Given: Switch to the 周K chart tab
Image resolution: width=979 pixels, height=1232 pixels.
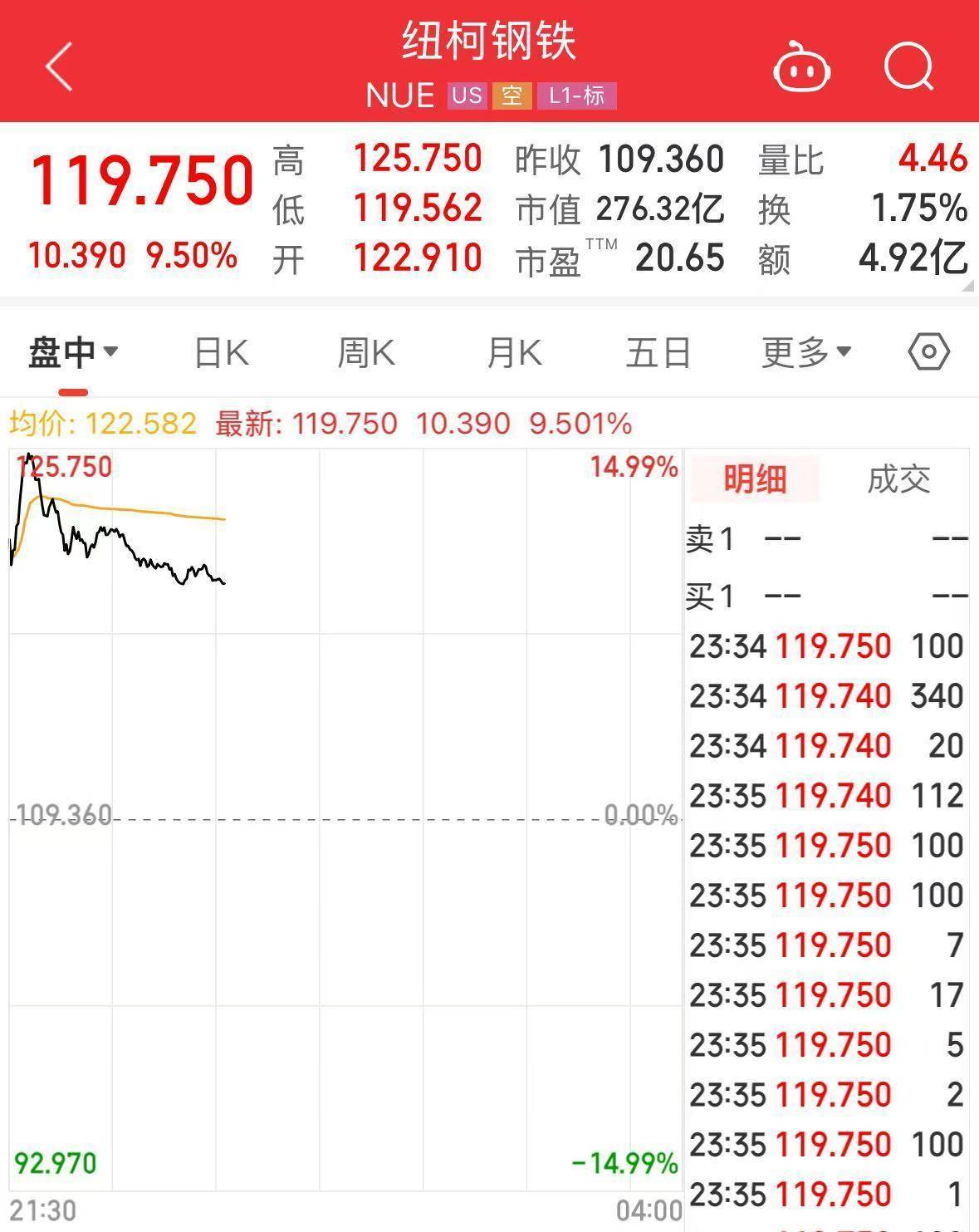Looking at the screenshot, I should pyautogui.click(x=365, y=352).
